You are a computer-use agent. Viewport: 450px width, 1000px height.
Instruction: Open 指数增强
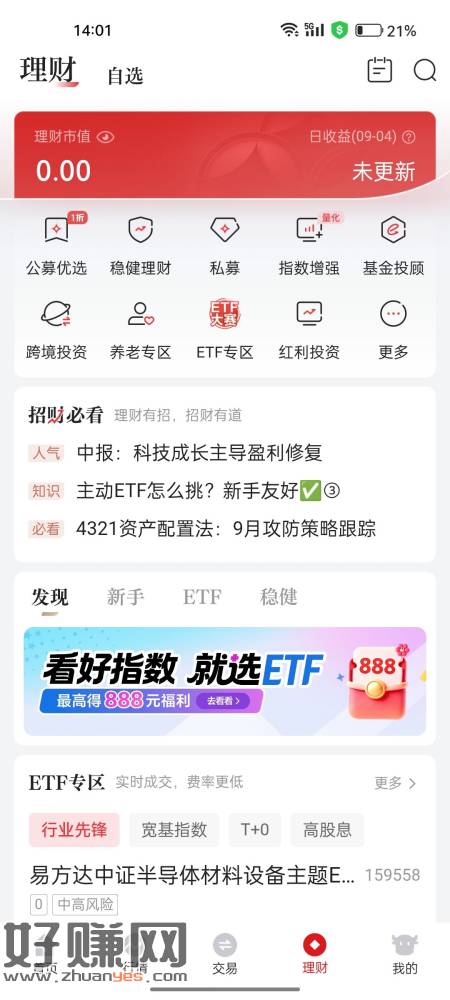click(309, 245)
